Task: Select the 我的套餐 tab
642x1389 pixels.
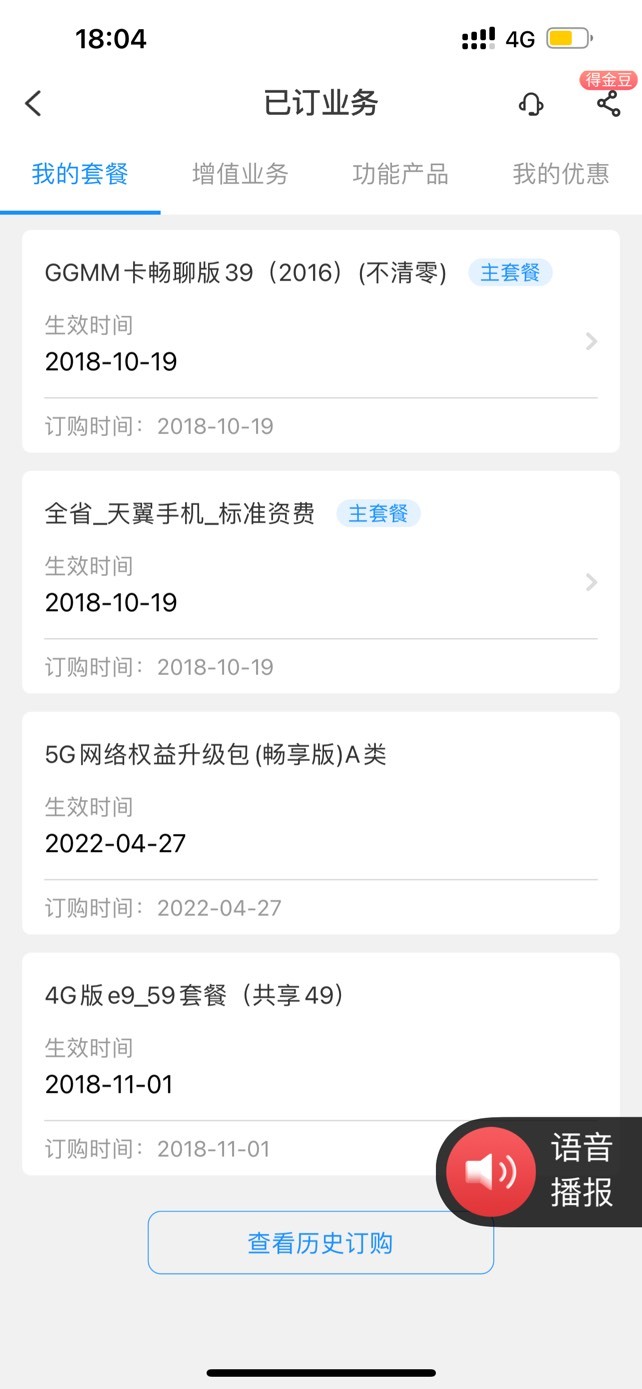Action: (80, 174)
